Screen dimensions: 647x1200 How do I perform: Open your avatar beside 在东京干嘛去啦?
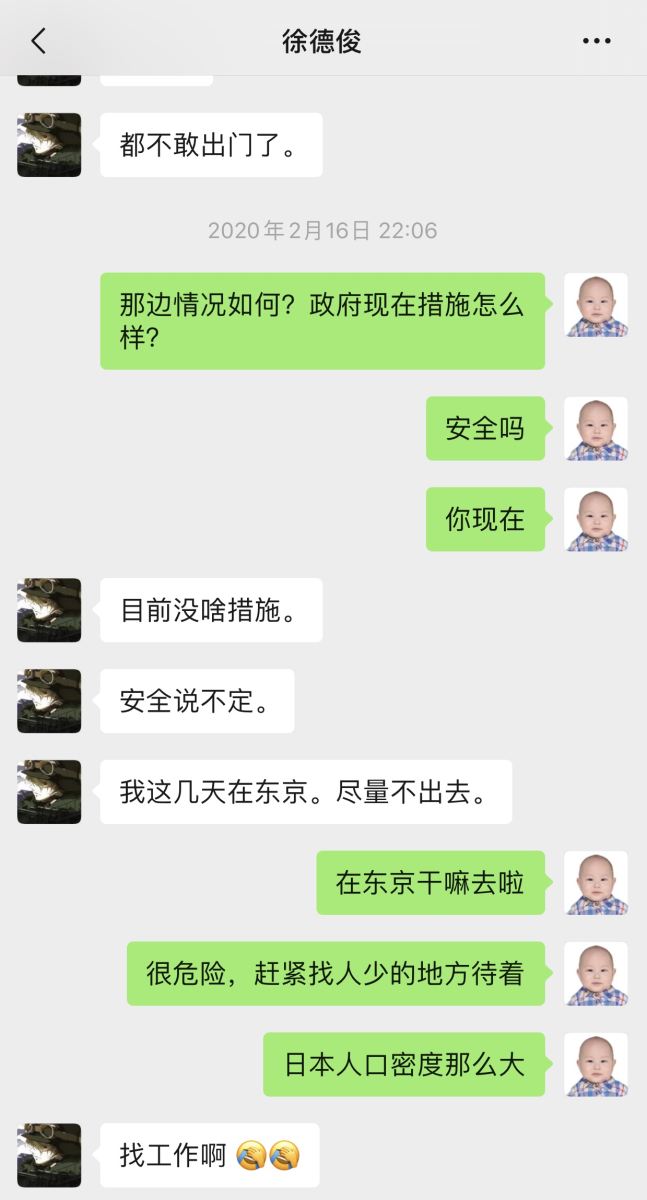(x=596, y=883)
